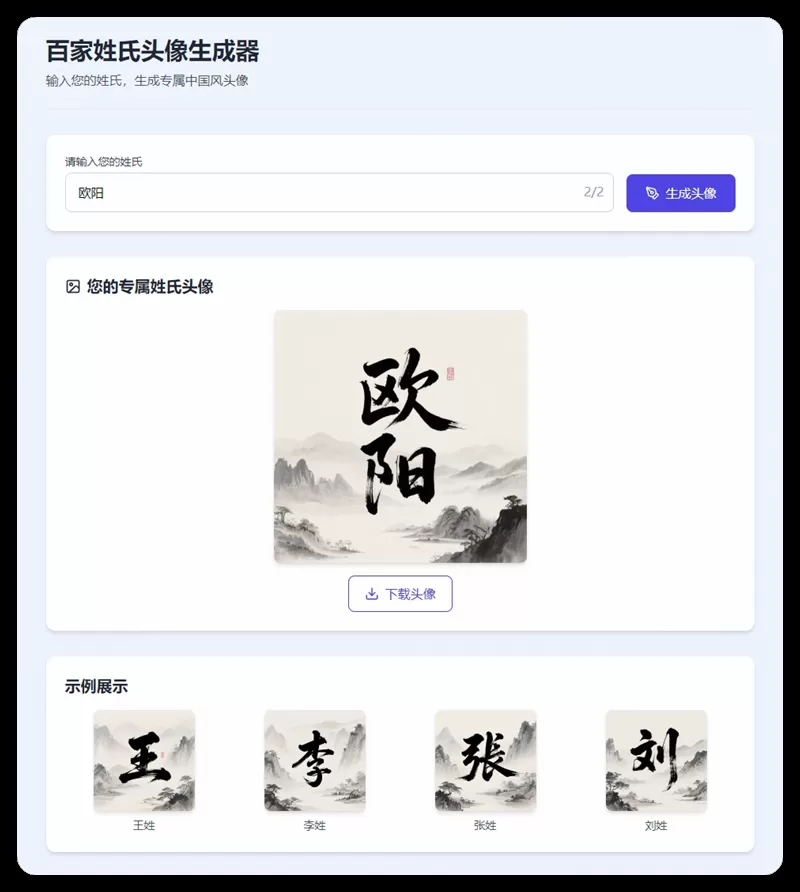Image resolution: width=800 pixels, height=892 pixels.
Task: Choose the 张姓 example avatar
Action: pos(485,761)
